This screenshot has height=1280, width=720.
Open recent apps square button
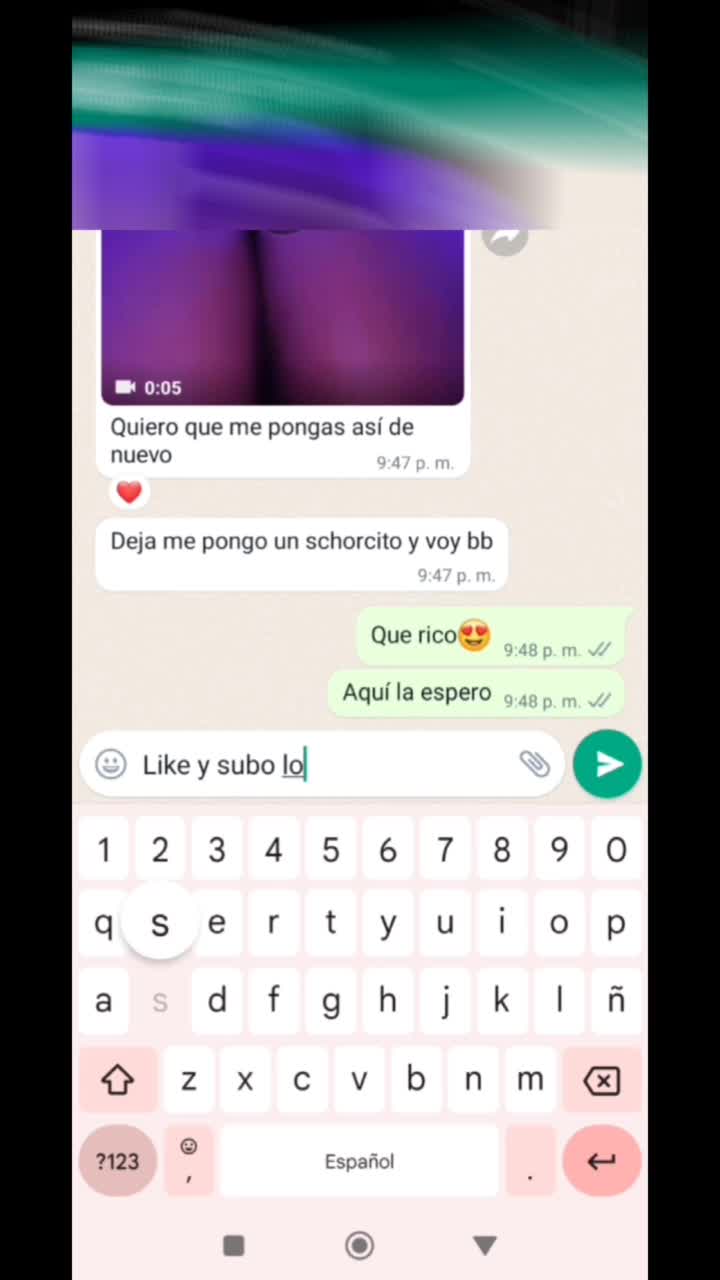[234, 1245]
